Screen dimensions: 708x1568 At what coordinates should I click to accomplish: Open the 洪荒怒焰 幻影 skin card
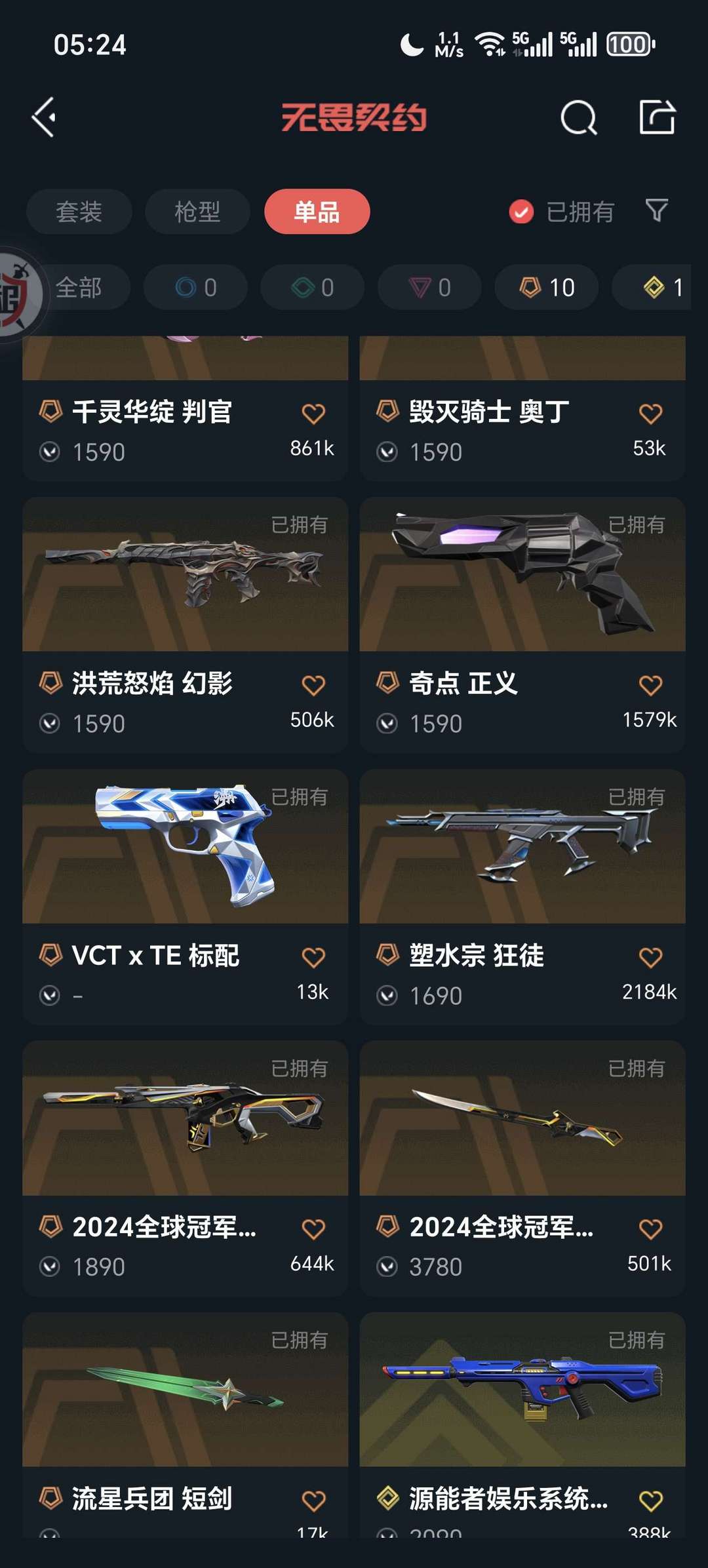[186, 625]
